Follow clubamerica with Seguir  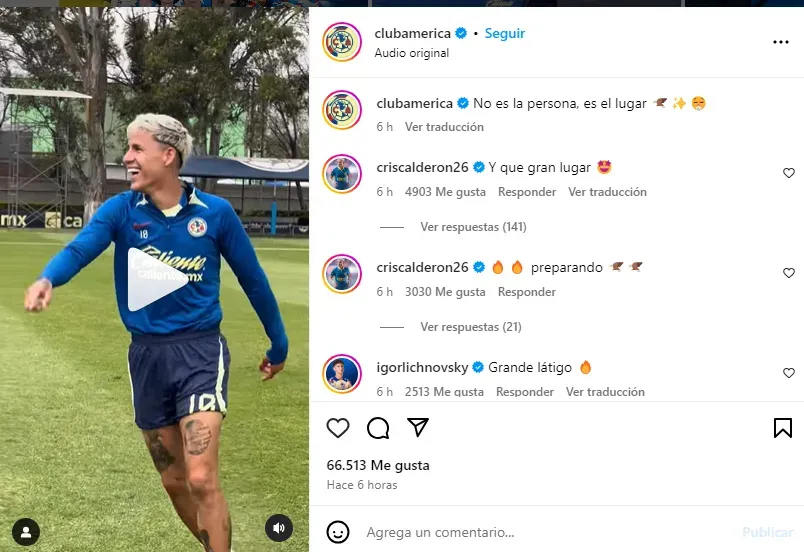point(505,33)
